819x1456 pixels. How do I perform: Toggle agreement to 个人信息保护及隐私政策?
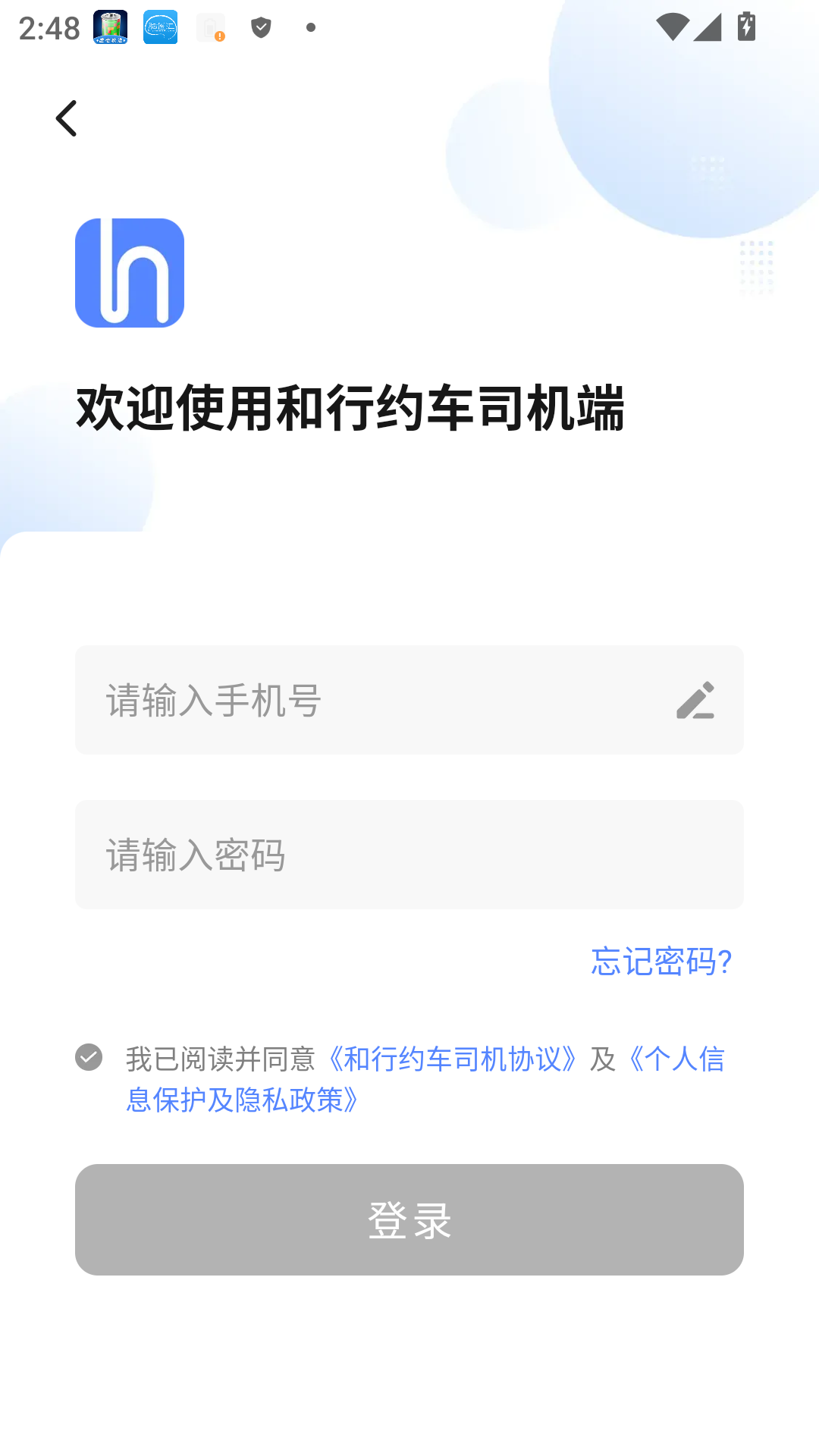tap(89, 1056)
